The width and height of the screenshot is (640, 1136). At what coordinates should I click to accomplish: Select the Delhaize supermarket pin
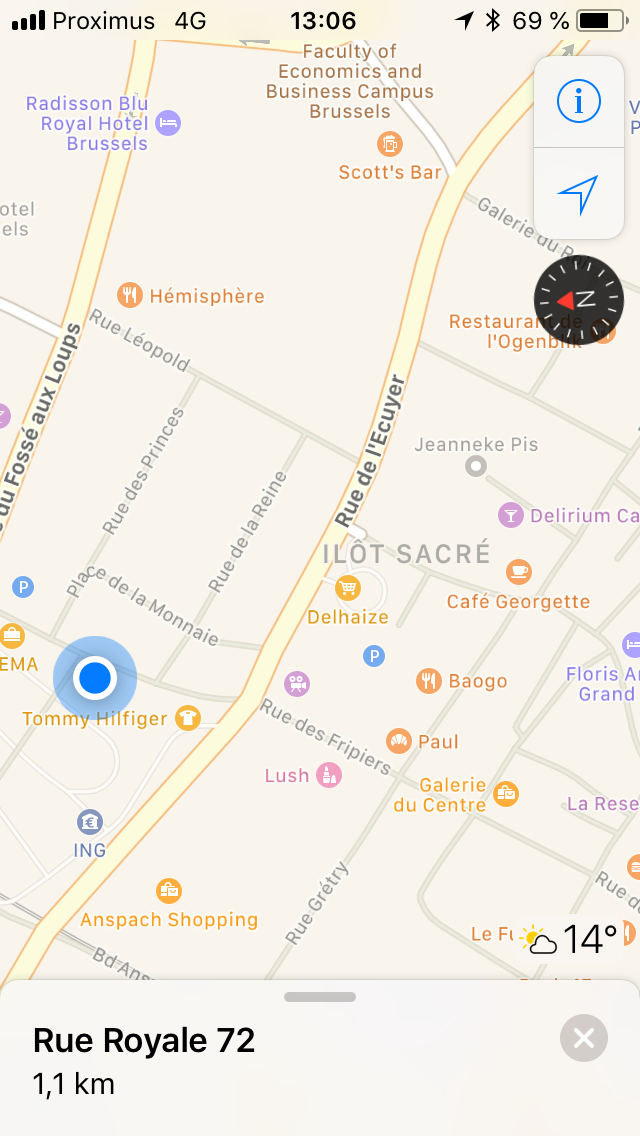click(348, 587)
